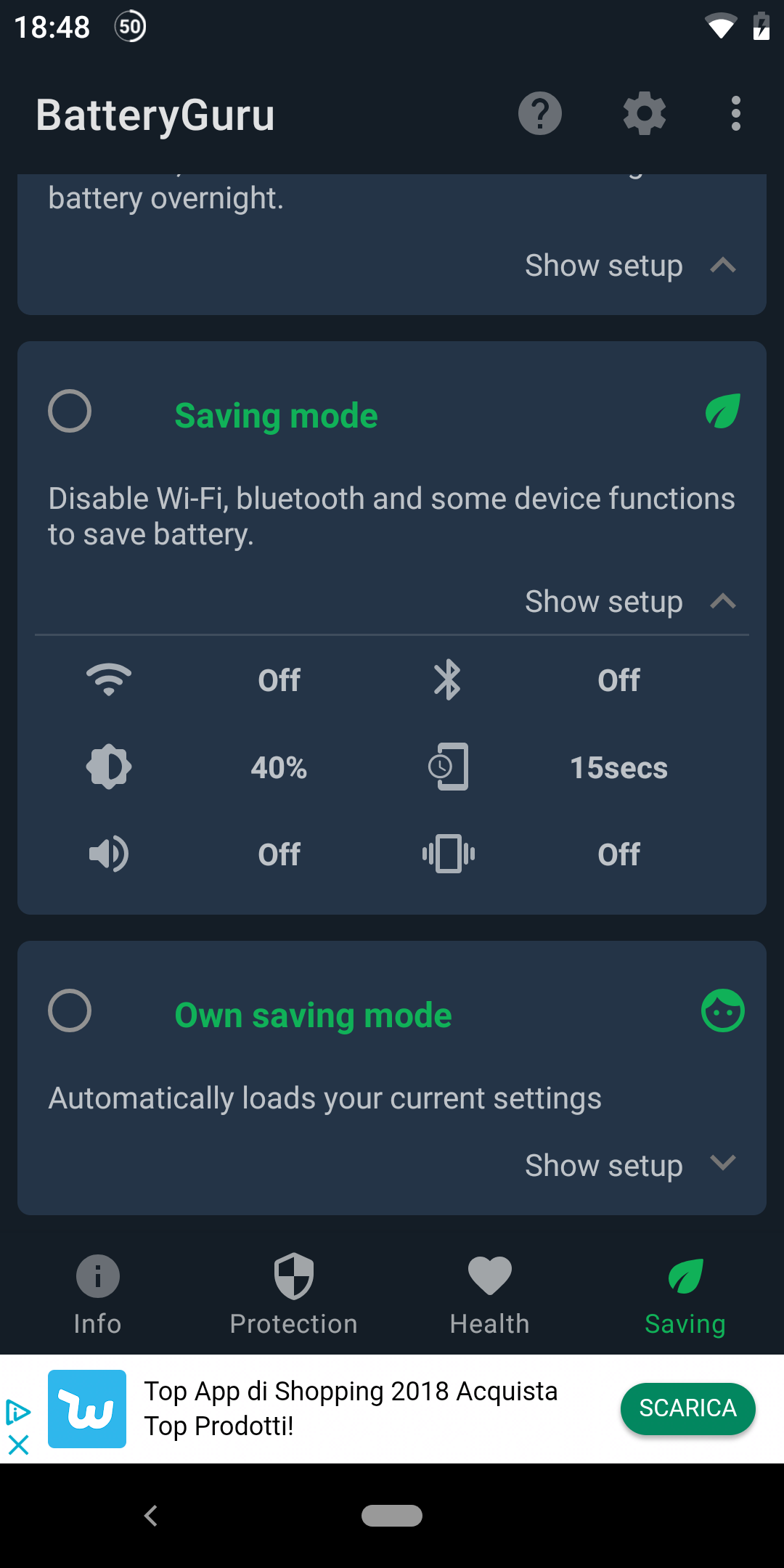This screenshot has height=1568, width=784.
Task: Select the Saving mode radio button
Action: [70, 411]
